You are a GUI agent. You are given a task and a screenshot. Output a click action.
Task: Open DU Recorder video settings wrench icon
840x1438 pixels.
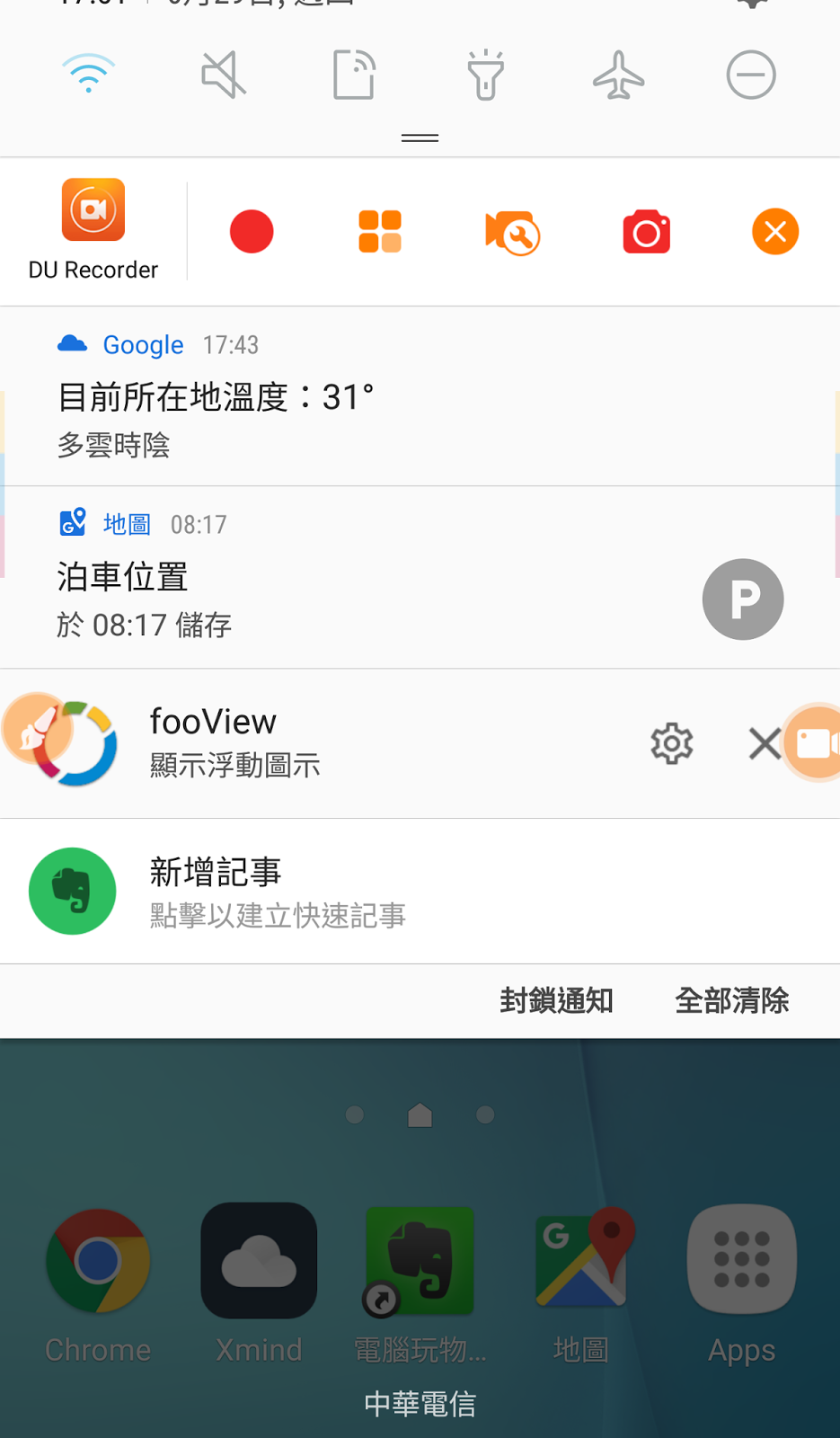(512, 233)
